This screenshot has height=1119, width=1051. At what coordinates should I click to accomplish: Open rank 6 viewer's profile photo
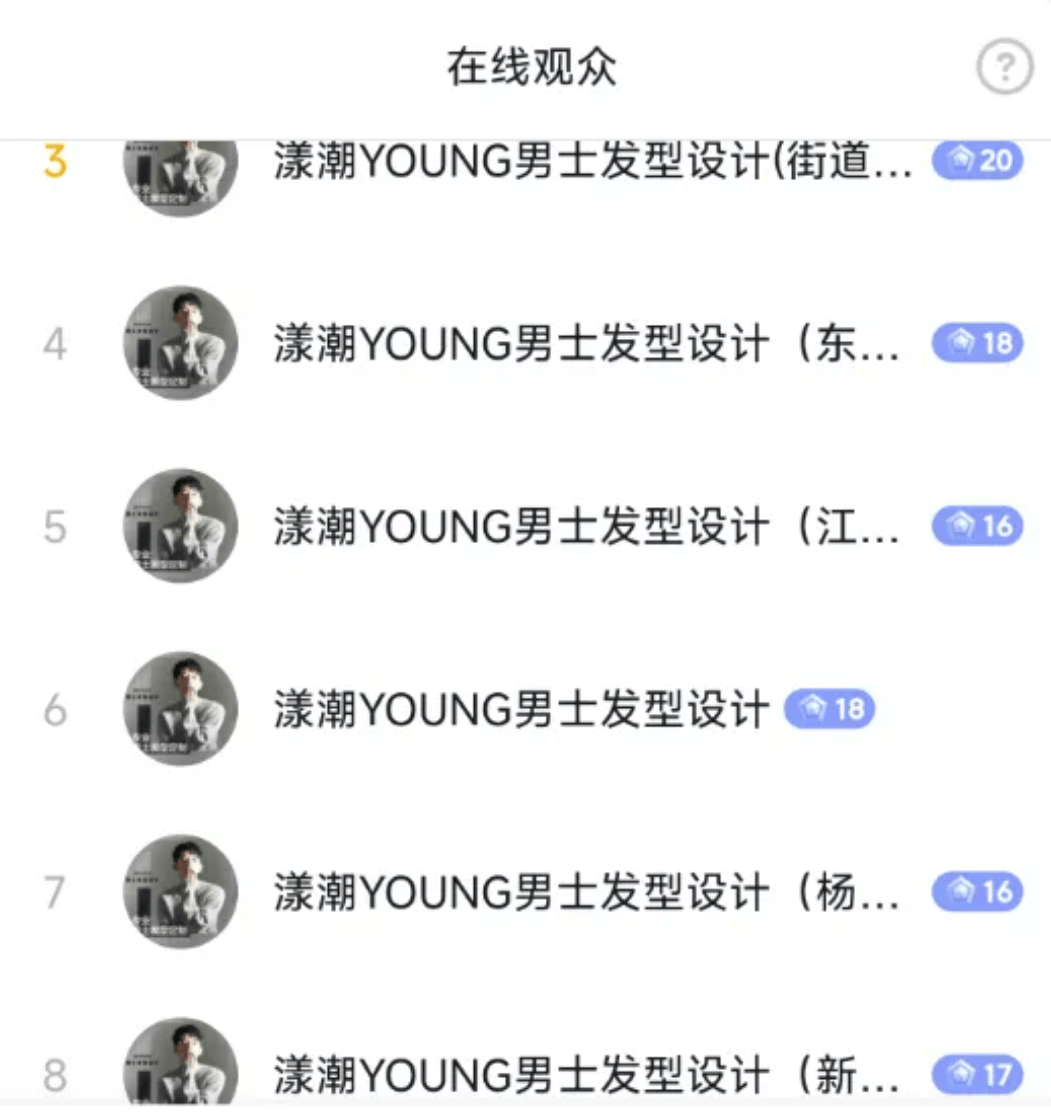(x=180, y=710)
